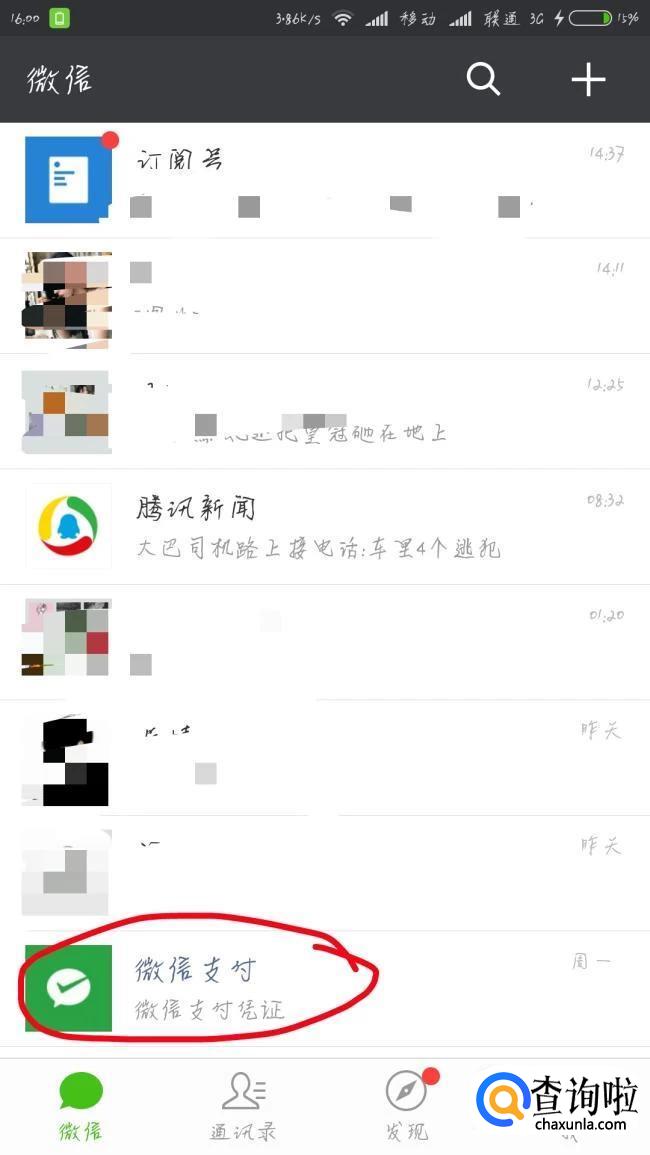Viewport: 650px width, 1155px height.
Task: Select the 微信 chats tab
Action: coord(81,1106)
